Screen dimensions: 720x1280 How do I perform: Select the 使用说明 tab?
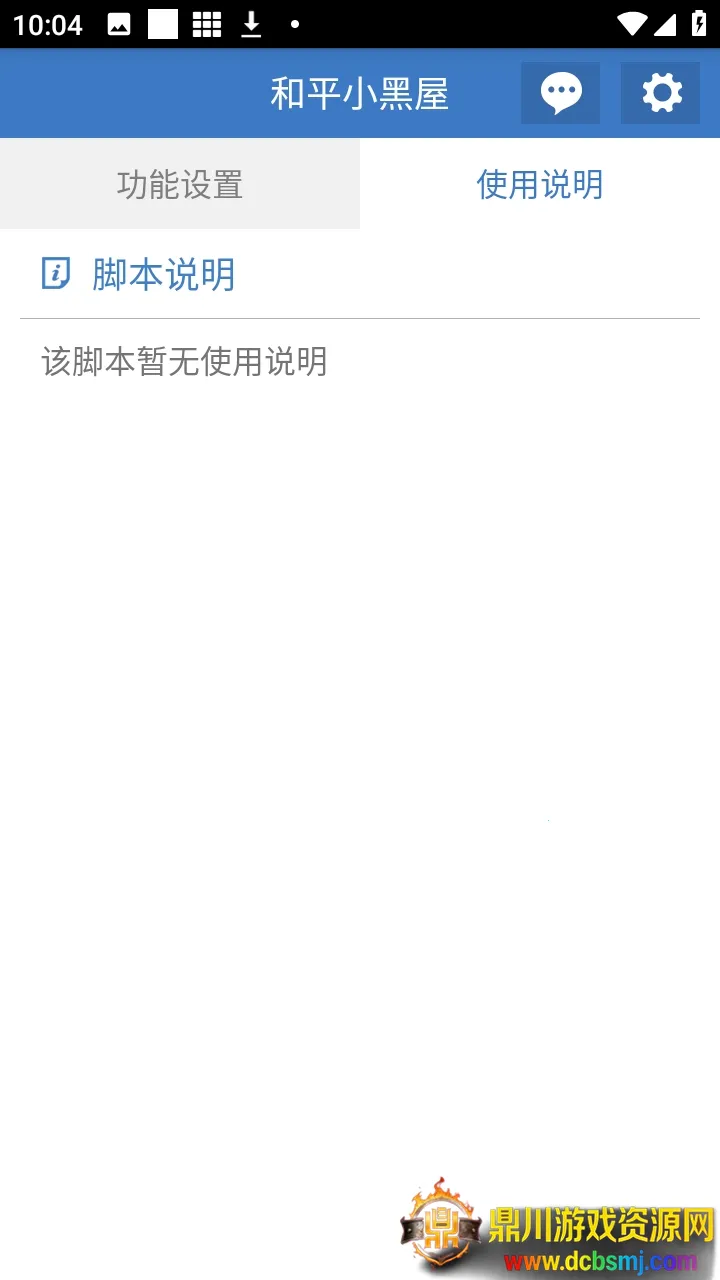[540, 184]
